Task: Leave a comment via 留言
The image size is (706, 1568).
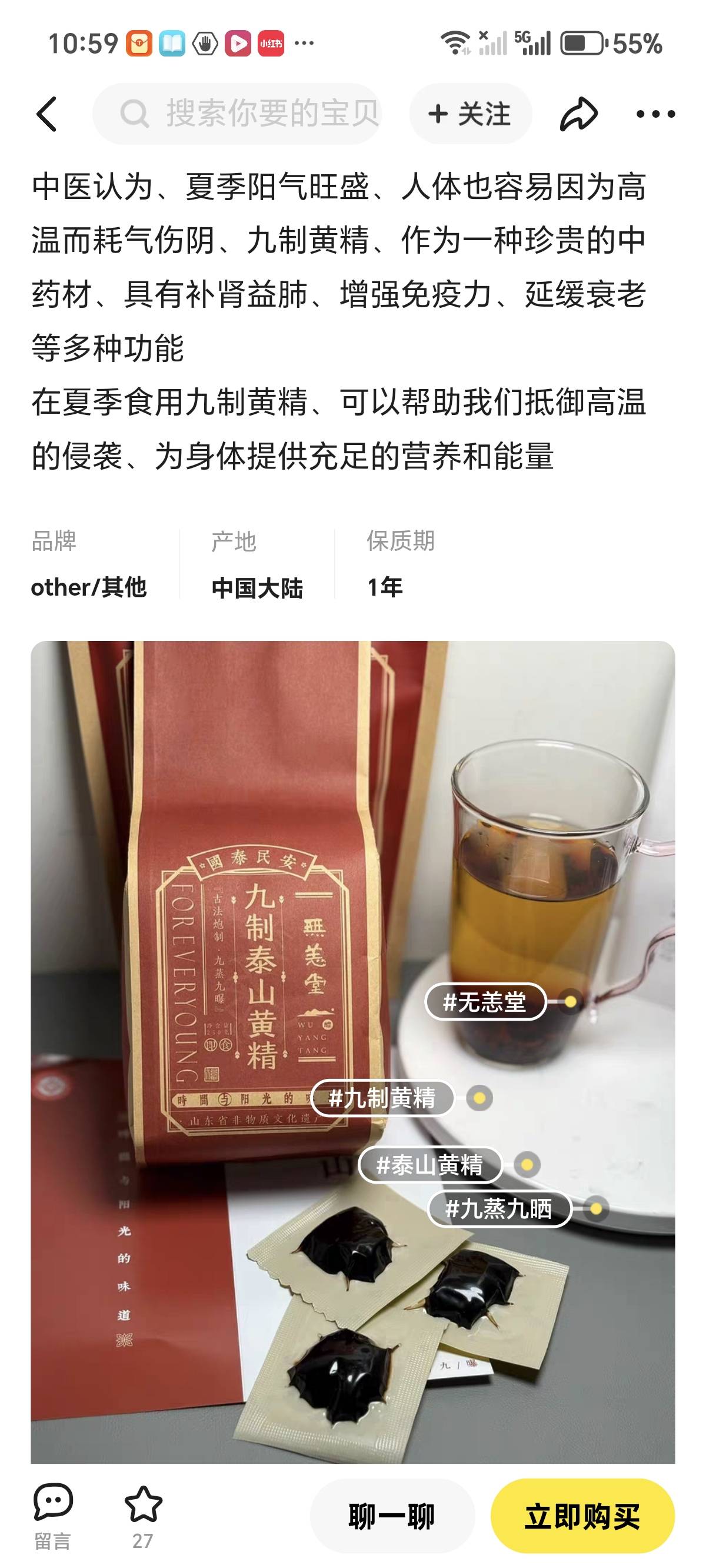Action: [x=53, y=1514]
